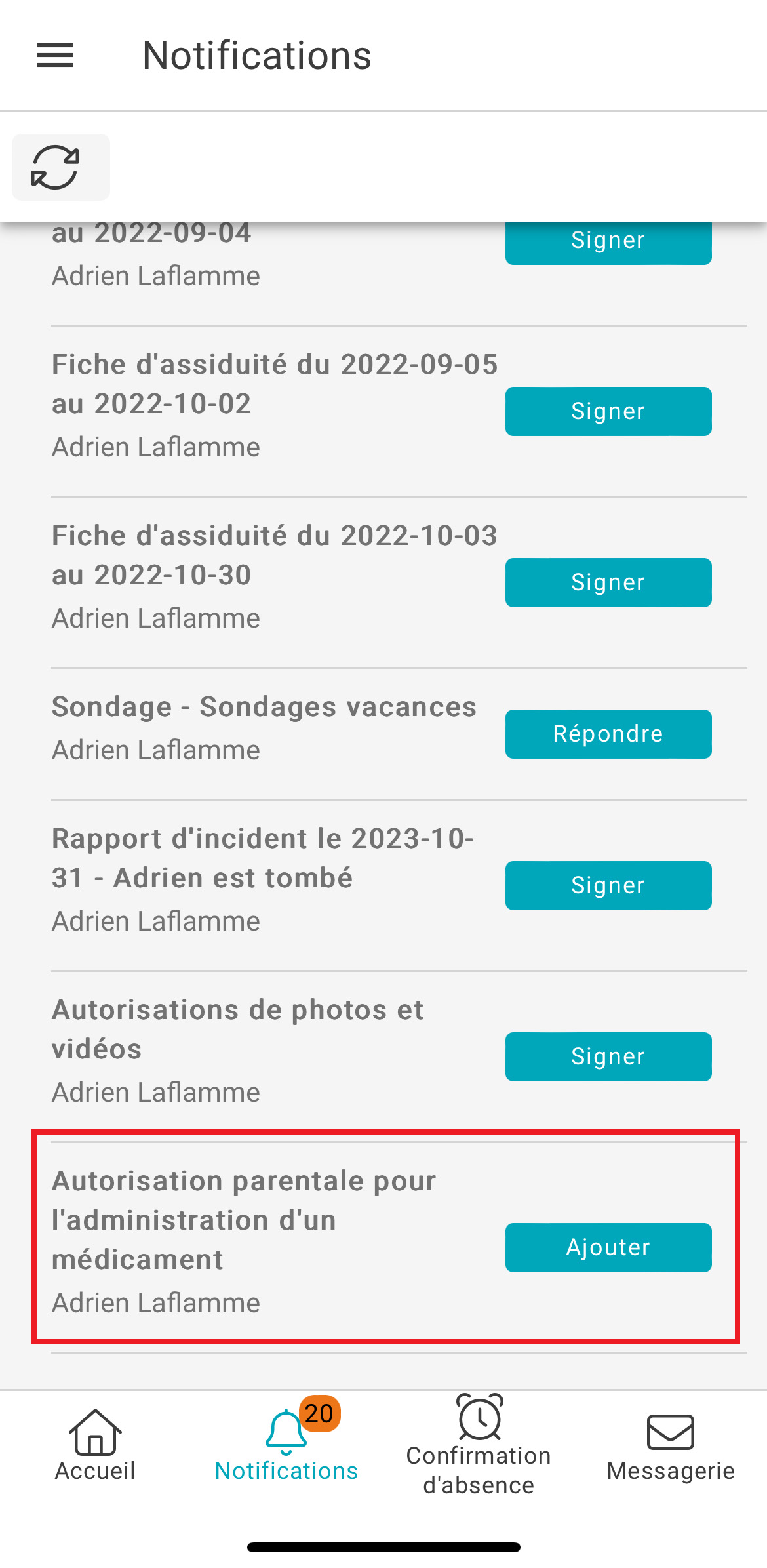Viewport: 767px width, 1568px height.
Task: Go to the Accueil tab
Action: 95,1446
